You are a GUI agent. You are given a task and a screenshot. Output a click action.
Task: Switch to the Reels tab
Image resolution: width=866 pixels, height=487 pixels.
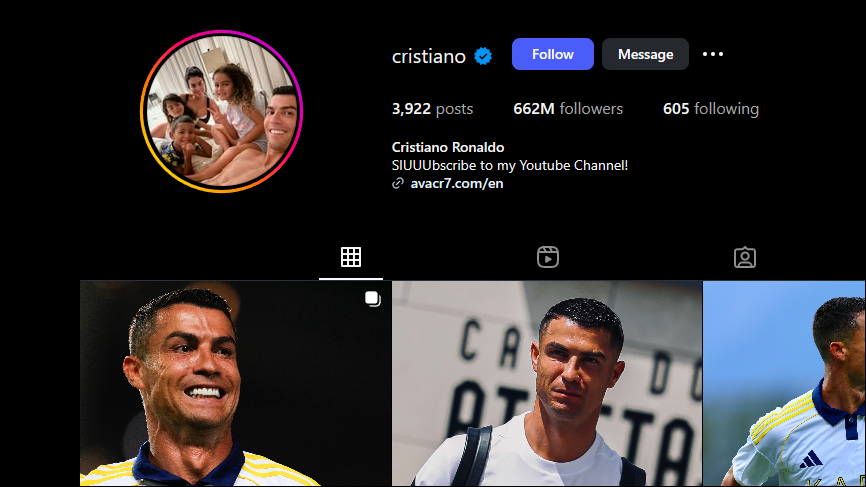pyautogui.click(x=547, y=257)
